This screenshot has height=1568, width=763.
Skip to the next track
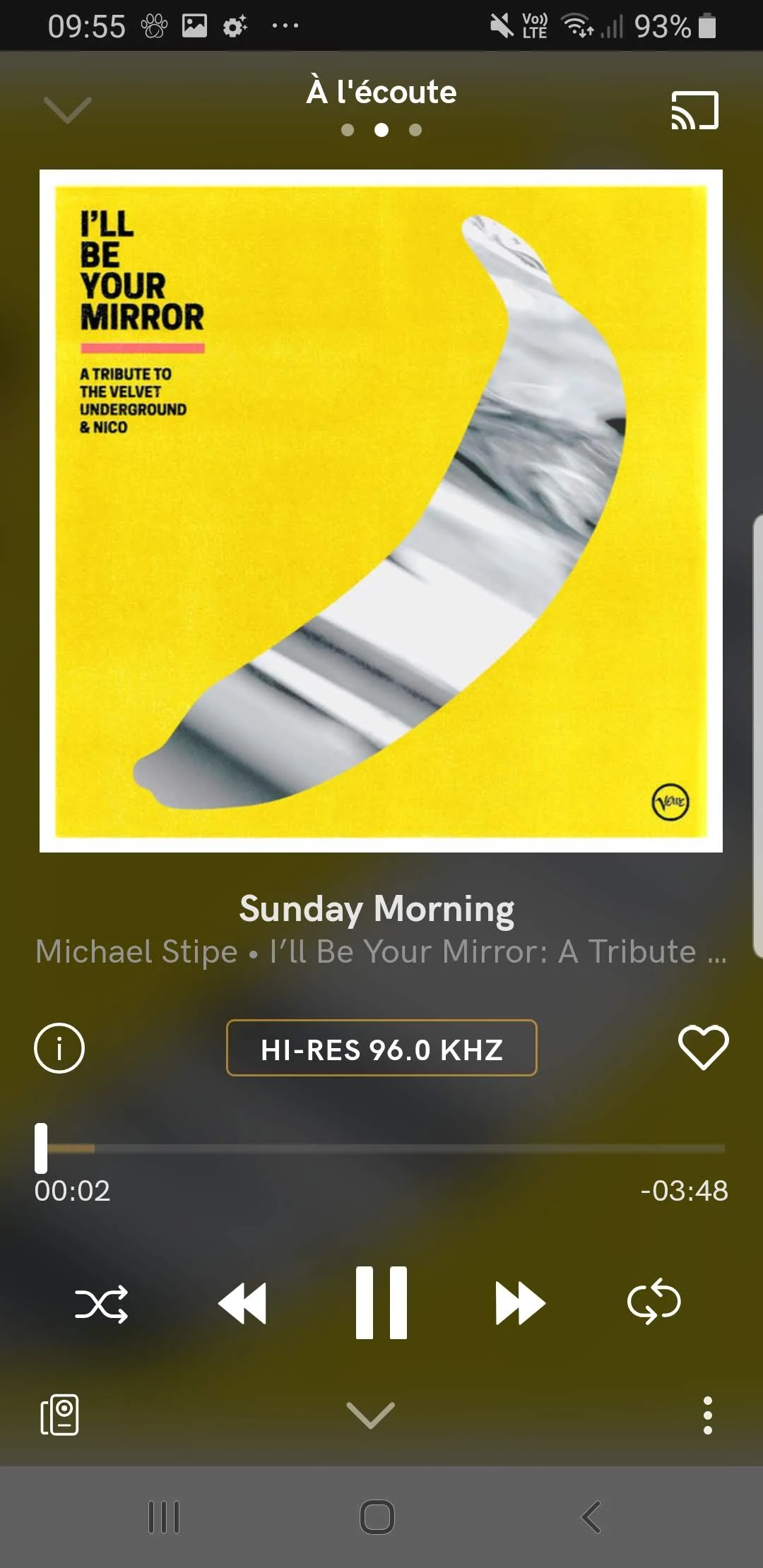pos(520,1303)
